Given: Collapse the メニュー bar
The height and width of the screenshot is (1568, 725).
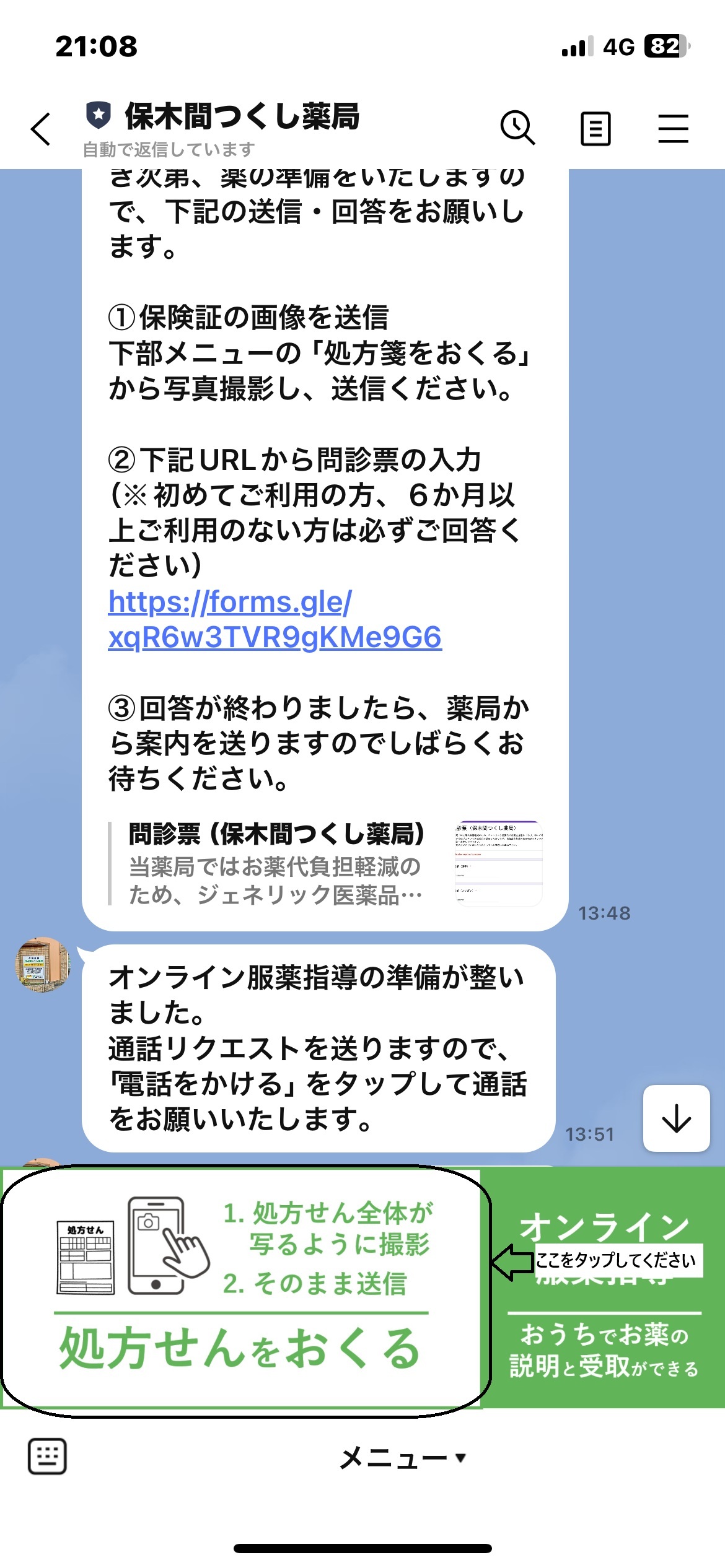Looking at the screenshot, I should pos(402,1458).
